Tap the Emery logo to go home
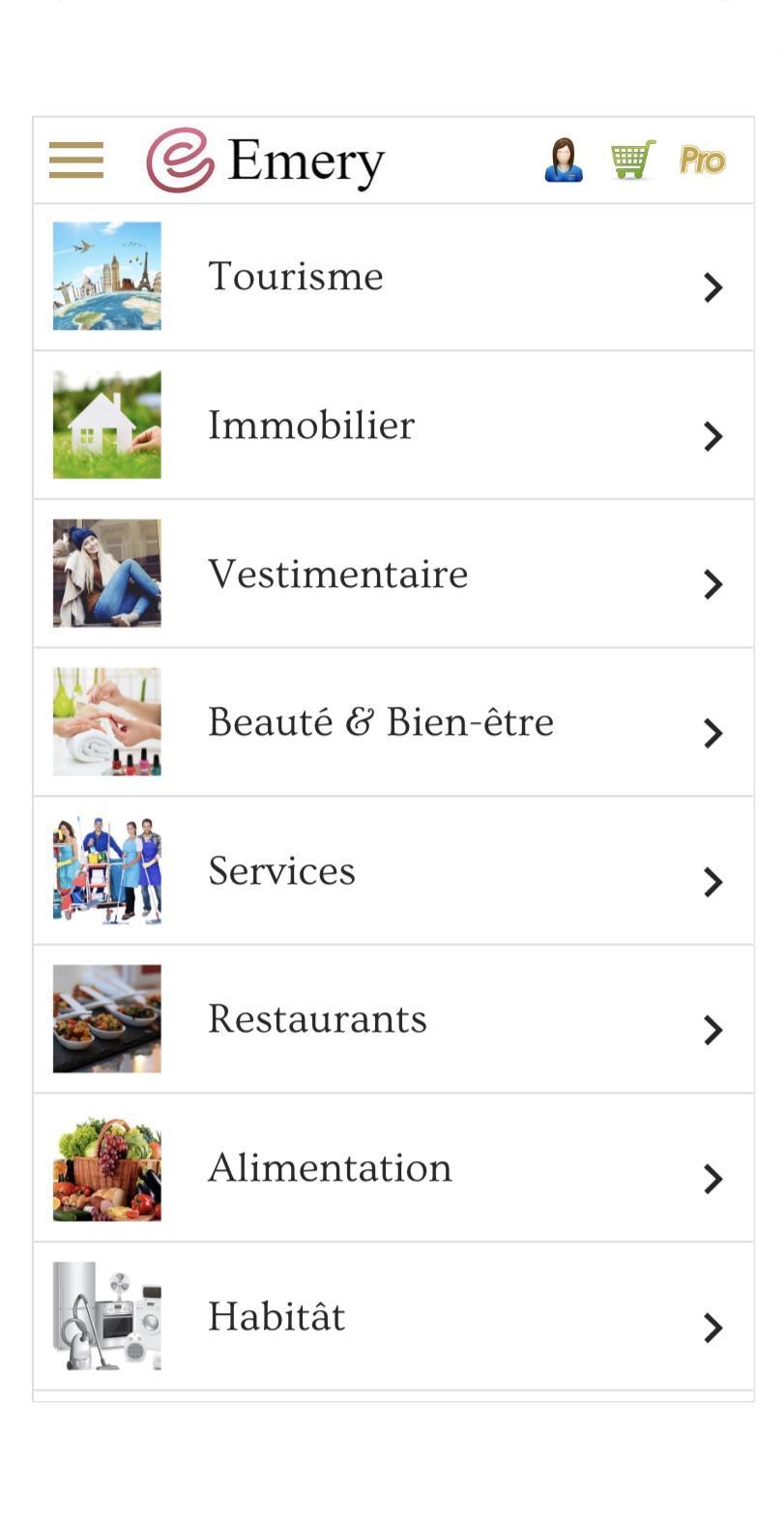 pyautogui.click(x=266, y=161)
